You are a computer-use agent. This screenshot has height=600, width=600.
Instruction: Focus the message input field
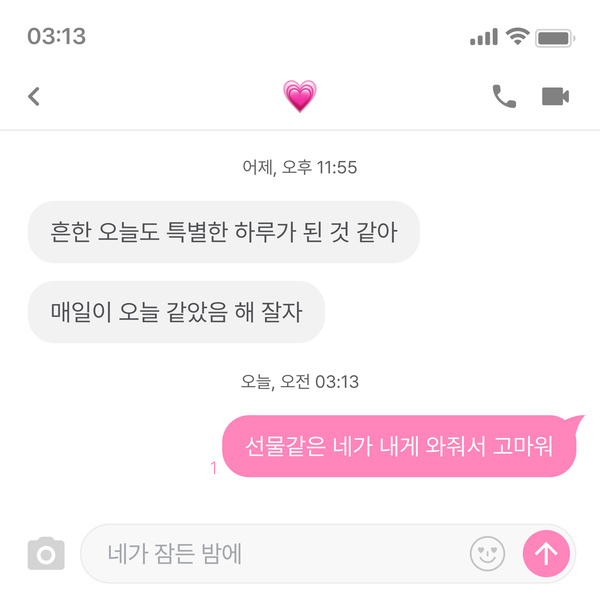pyautogui.click(x=270, y=553)
